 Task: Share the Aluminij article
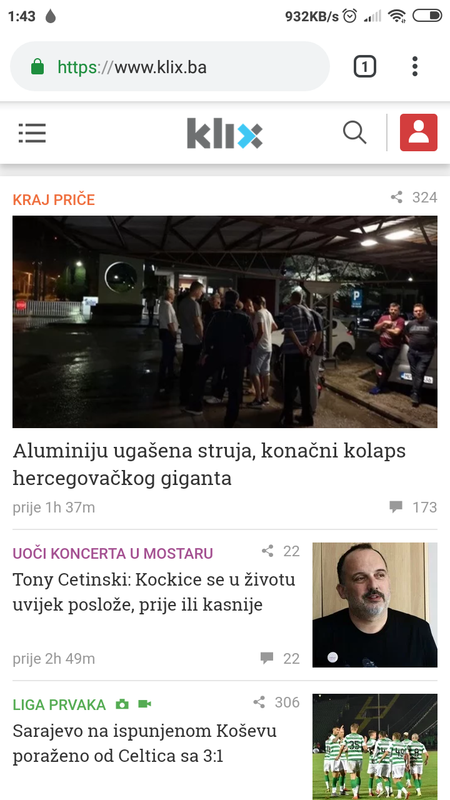click(414, 197)
